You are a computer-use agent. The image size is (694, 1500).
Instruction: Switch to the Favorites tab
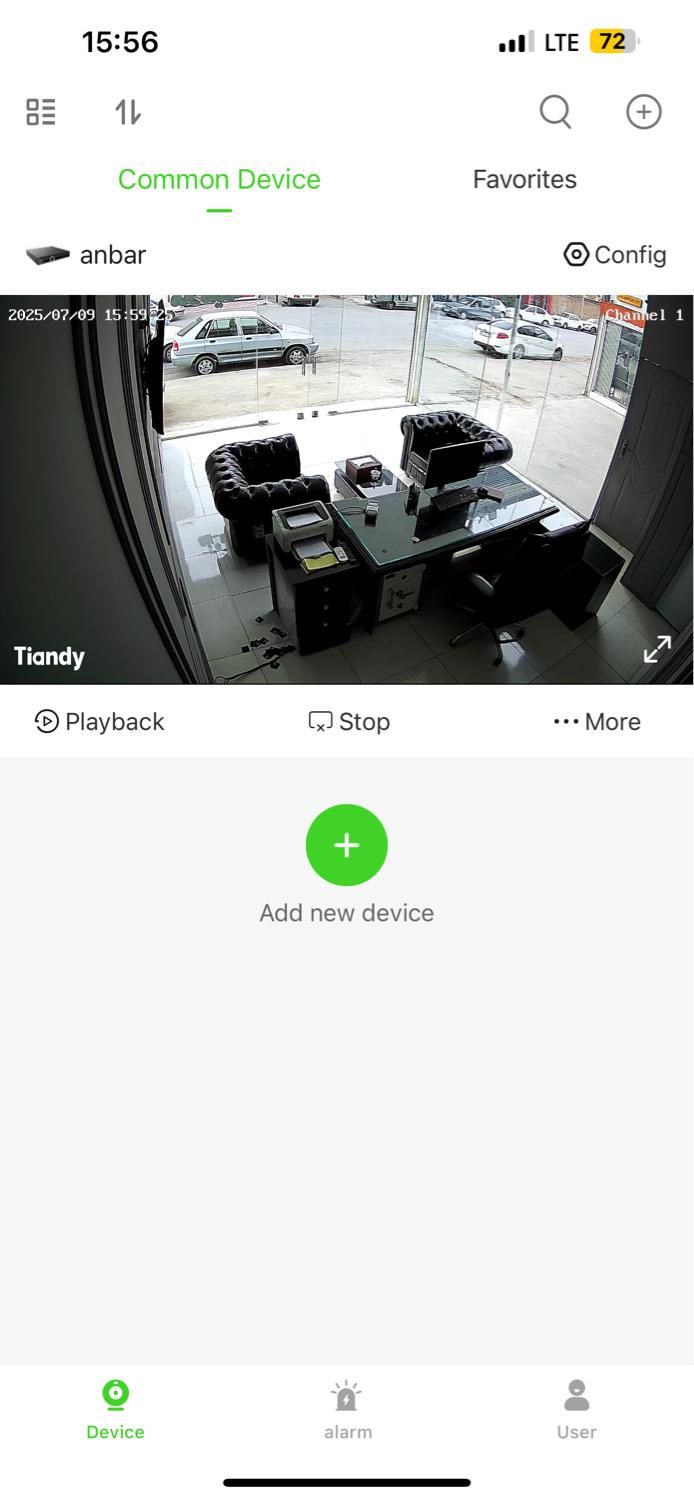[x=524, y=180]
